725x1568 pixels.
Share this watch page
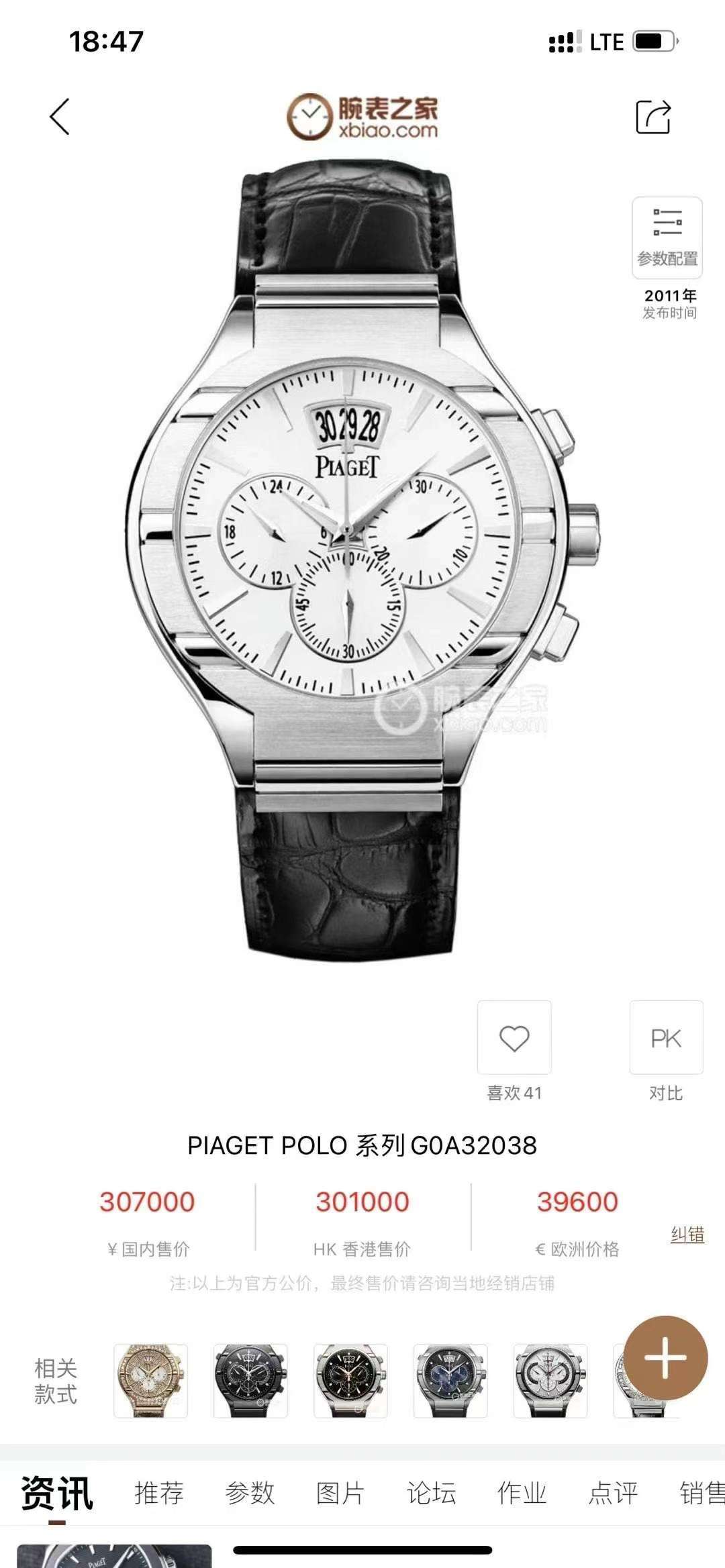coord(653,117)
